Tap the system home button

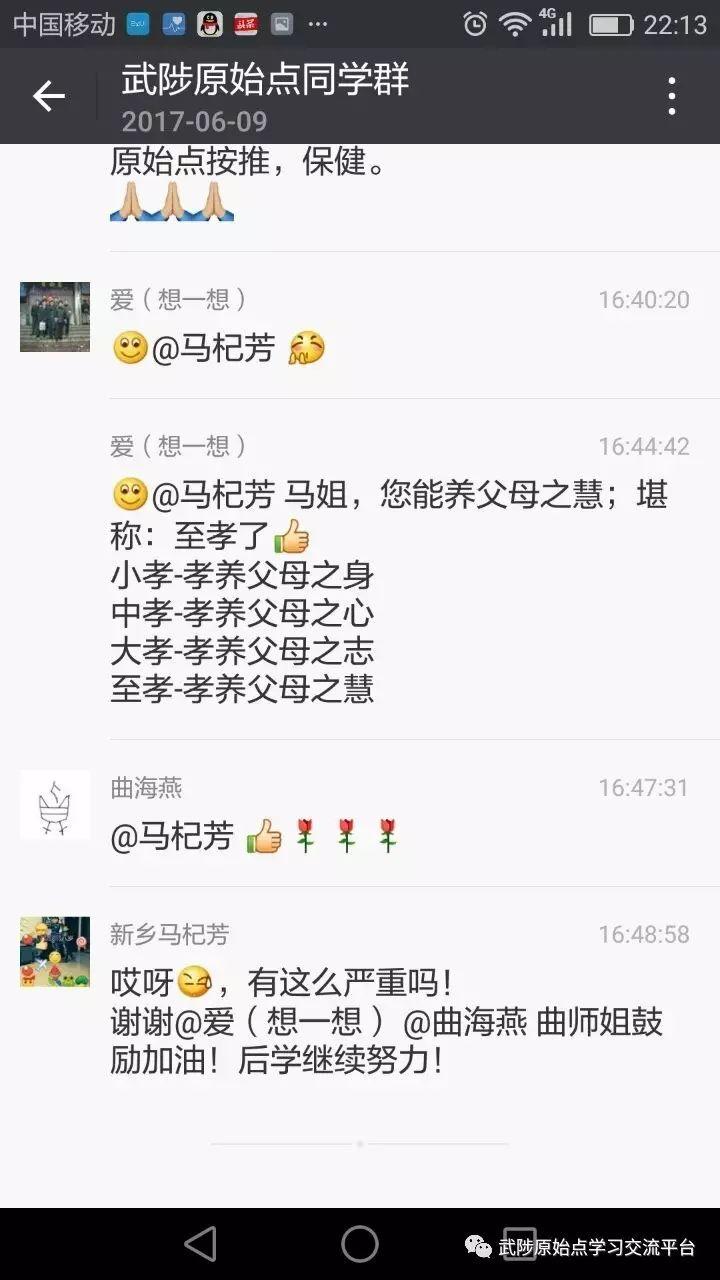(360, 1243)
